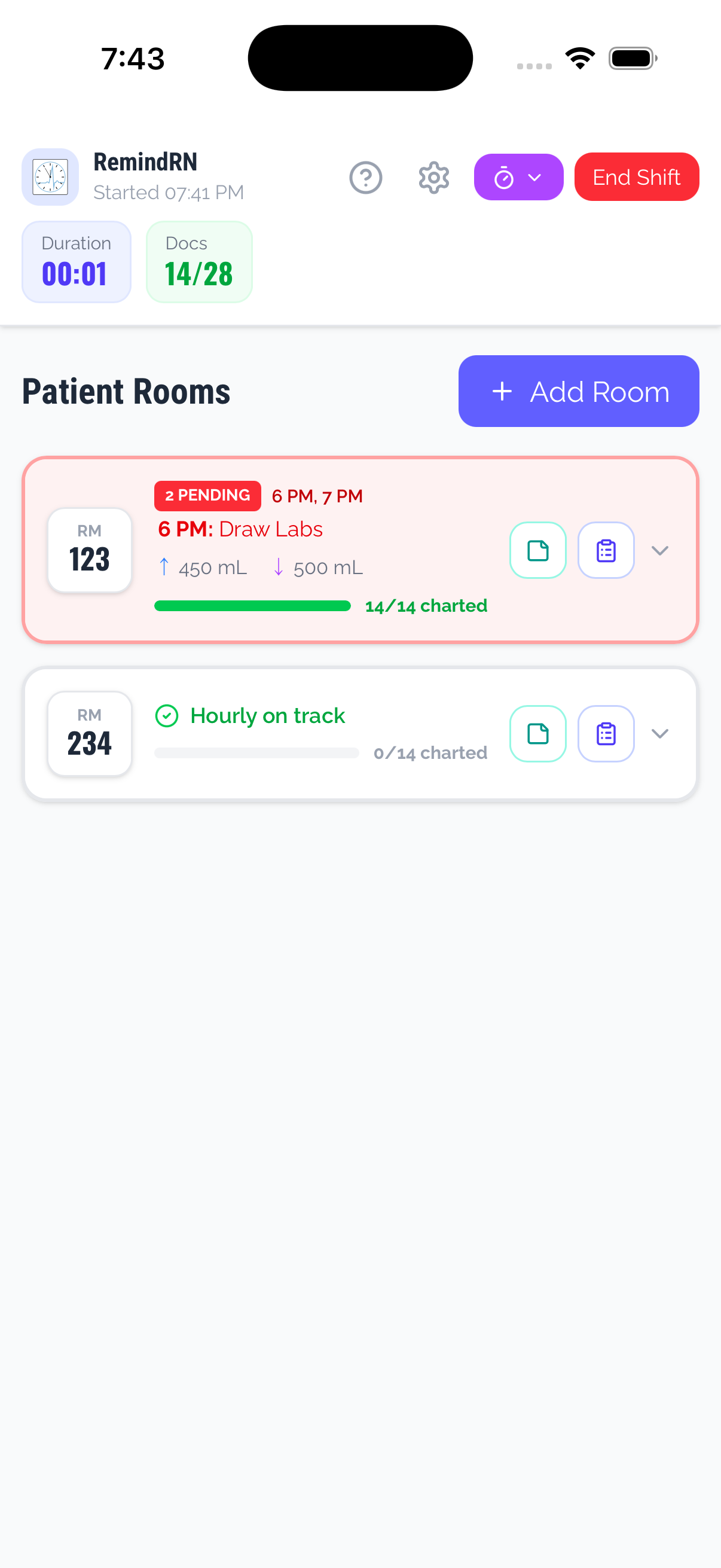This screenshot has height=1568, width=721.
Task: Expand room 234 details chevron
Action: click(x=659, y=734)
